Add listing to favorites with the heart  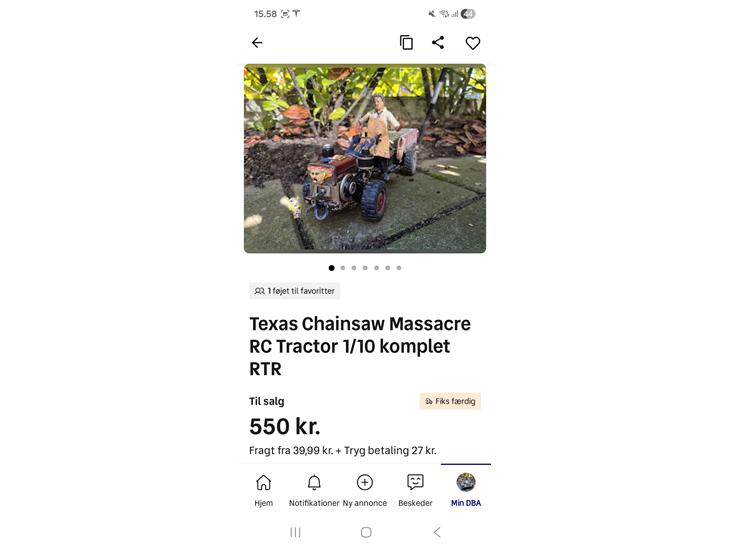pyautogui.click(x=473, y=43)
